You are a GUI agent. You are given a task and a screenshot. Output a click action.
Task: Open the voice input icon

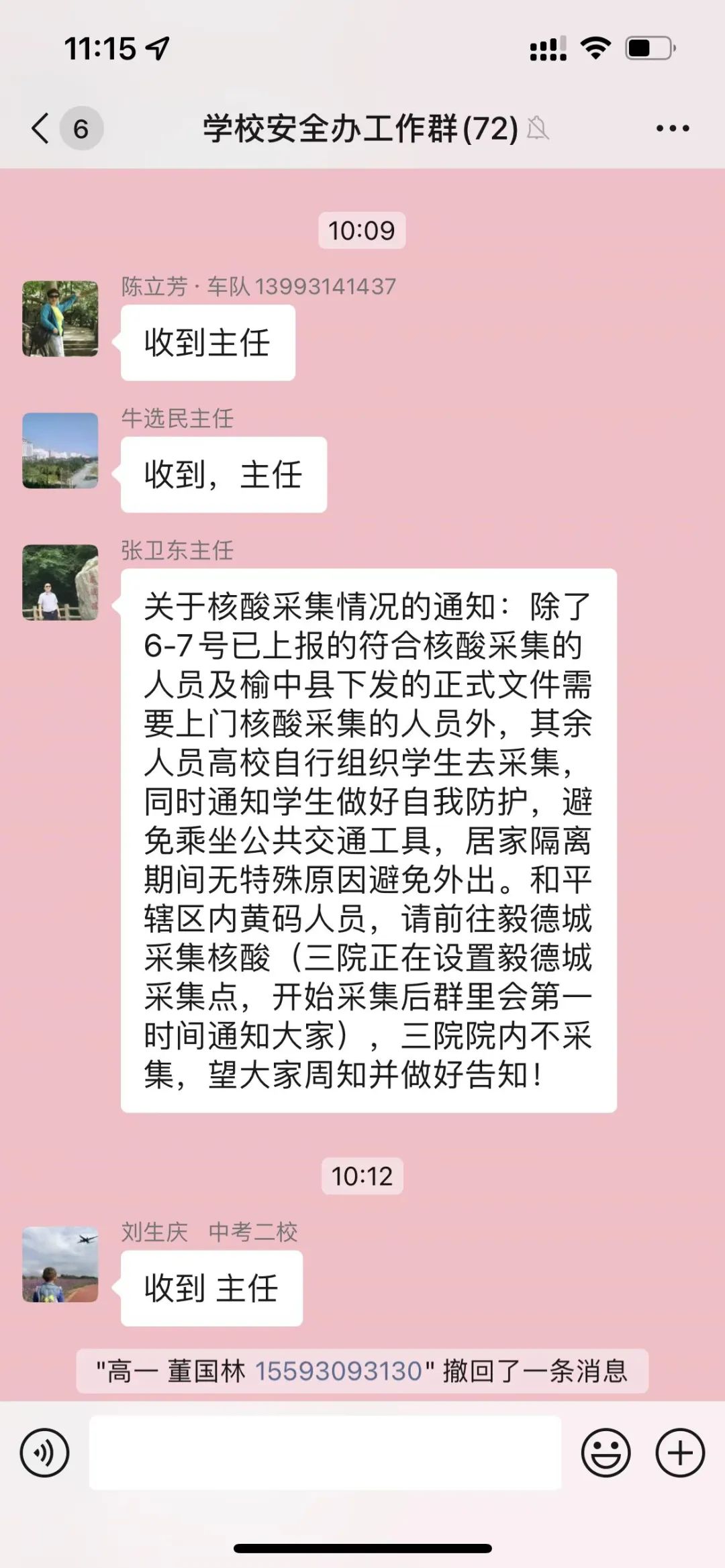44,1451
